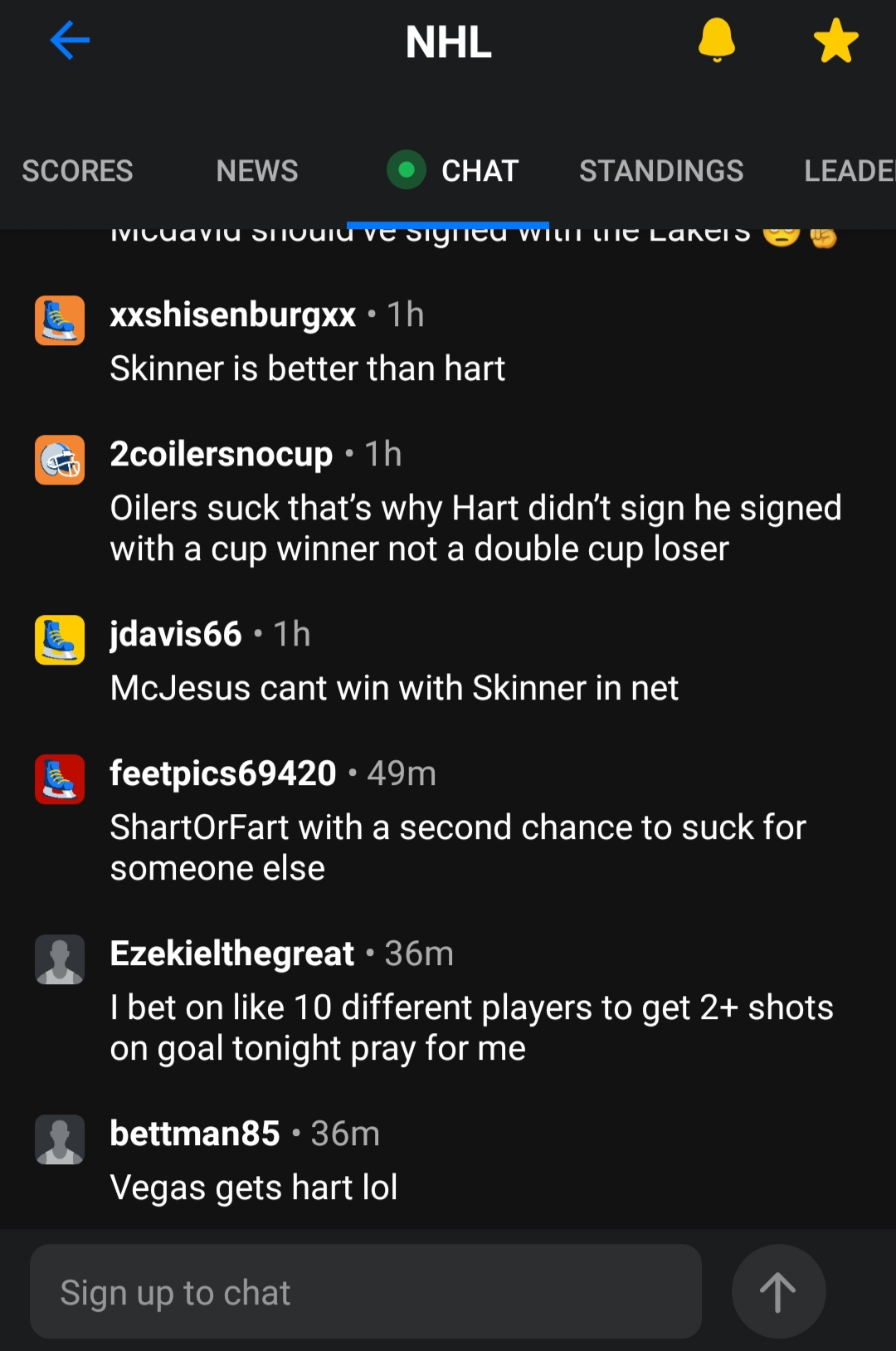Open the NHL notifications bell

pos(717,40)
